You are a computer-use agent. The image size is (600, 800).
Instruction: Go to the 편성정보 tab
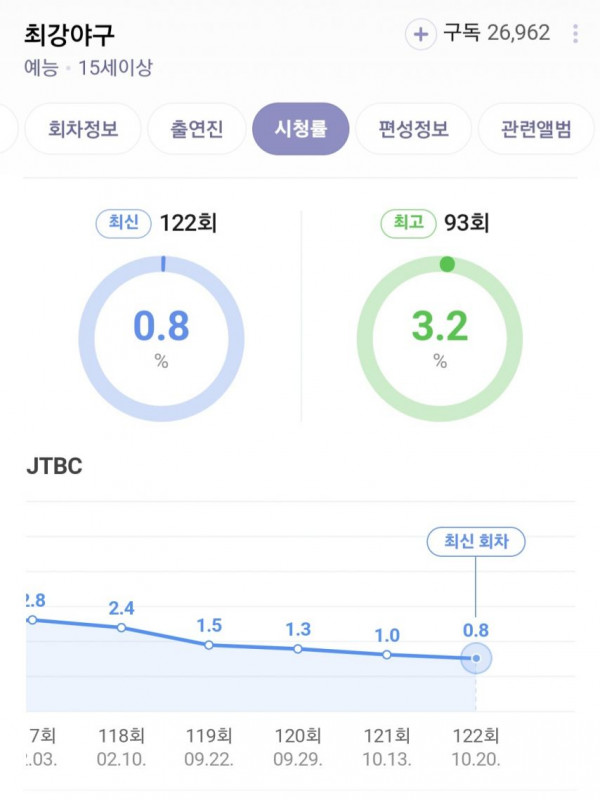413,130
